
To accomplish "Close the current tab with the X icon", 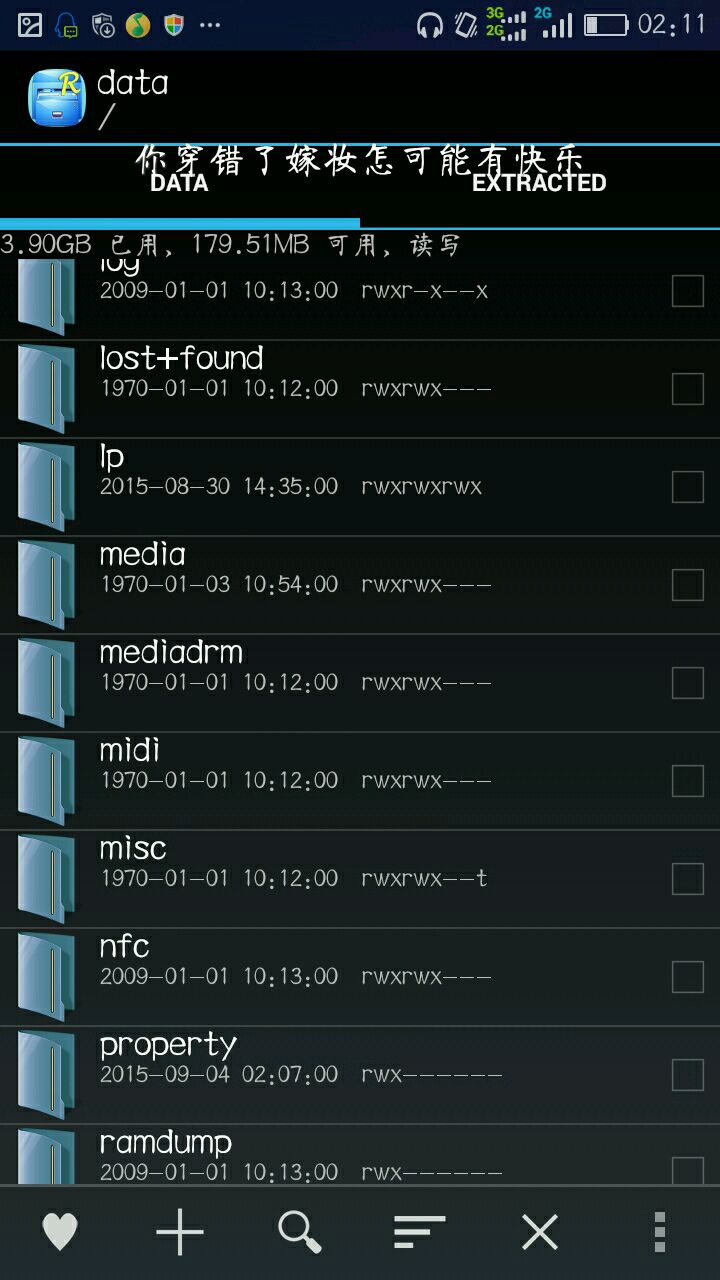I will [540, 1232].
